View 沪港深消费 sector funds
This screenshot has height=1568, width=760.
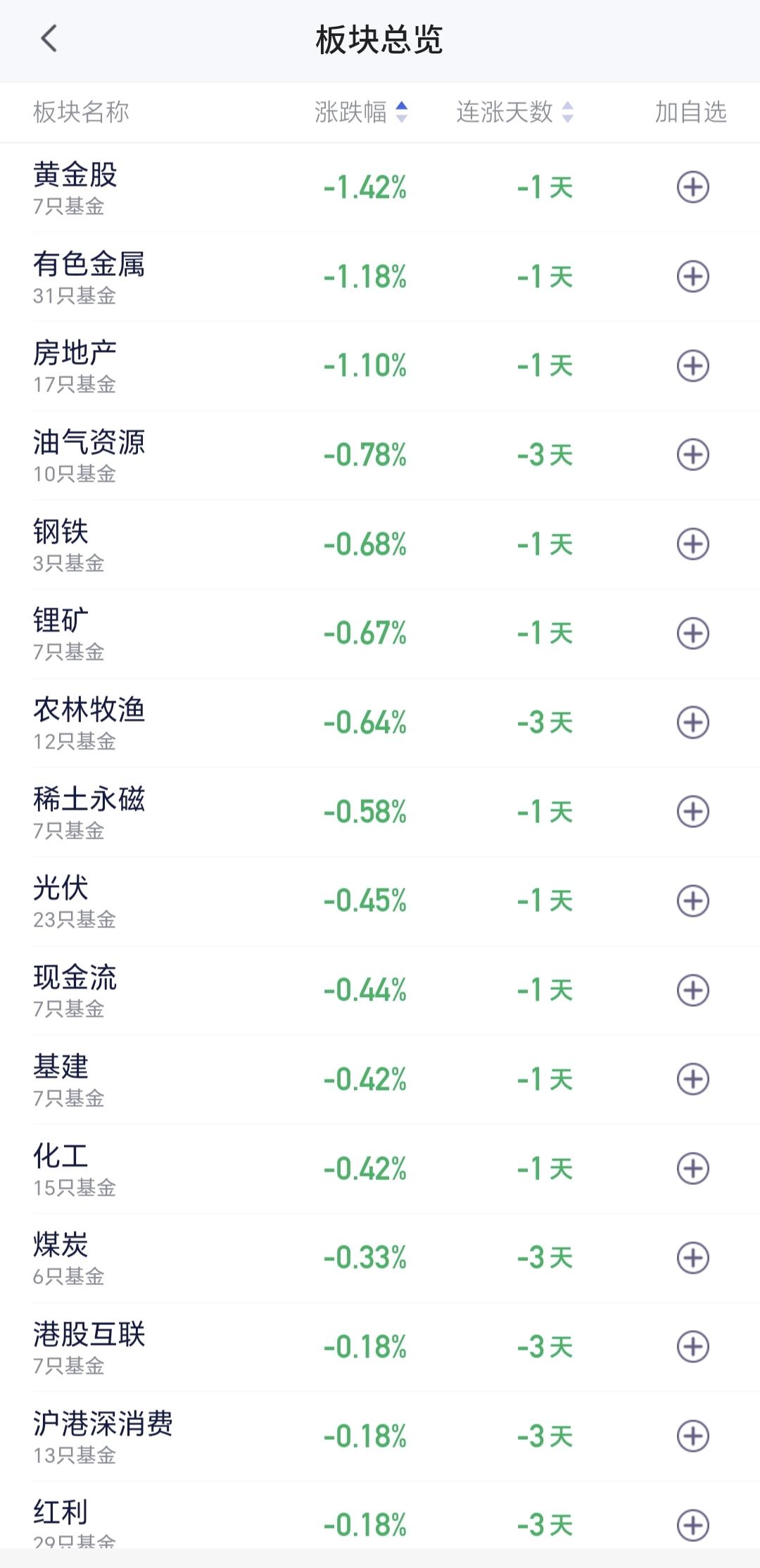coord(380,1436)
